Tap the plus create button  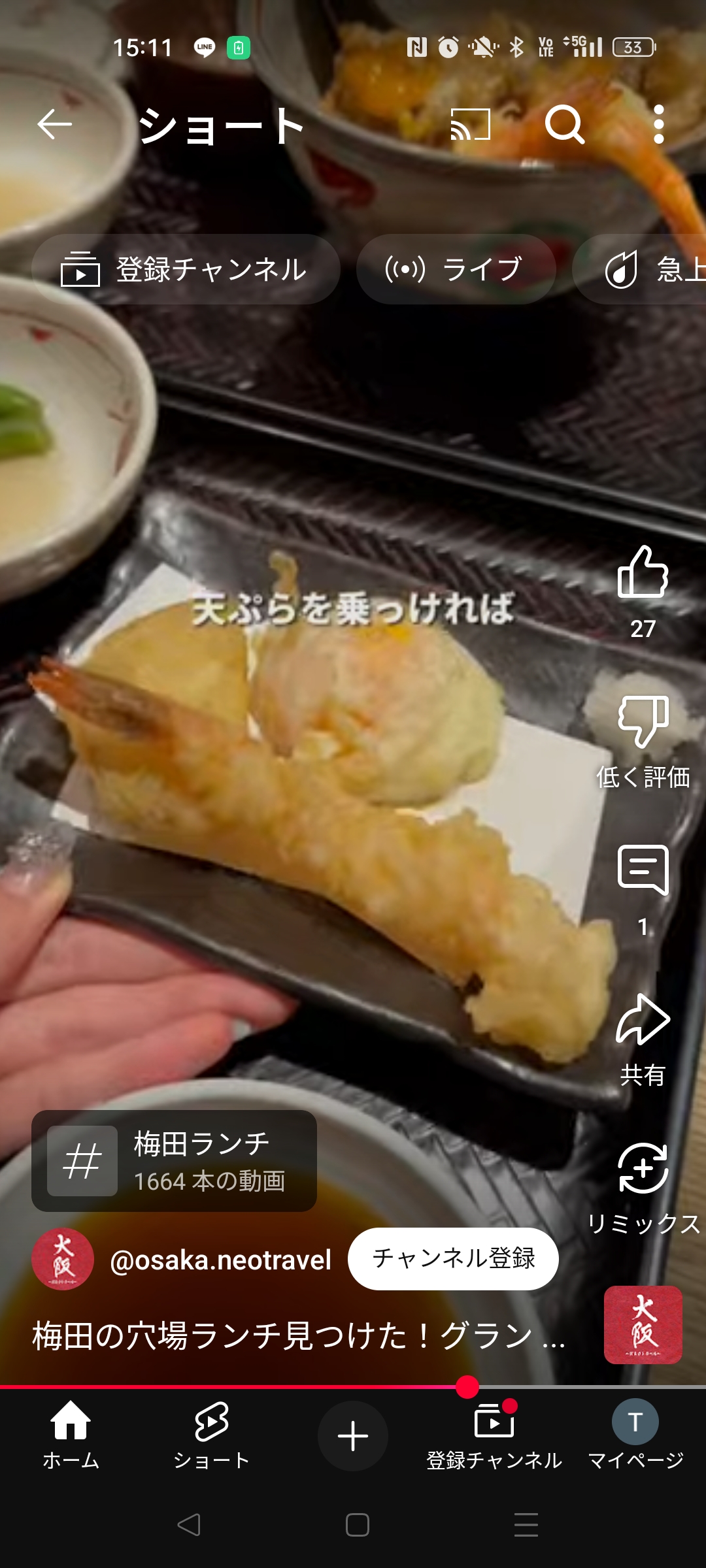click(353, 1436)
